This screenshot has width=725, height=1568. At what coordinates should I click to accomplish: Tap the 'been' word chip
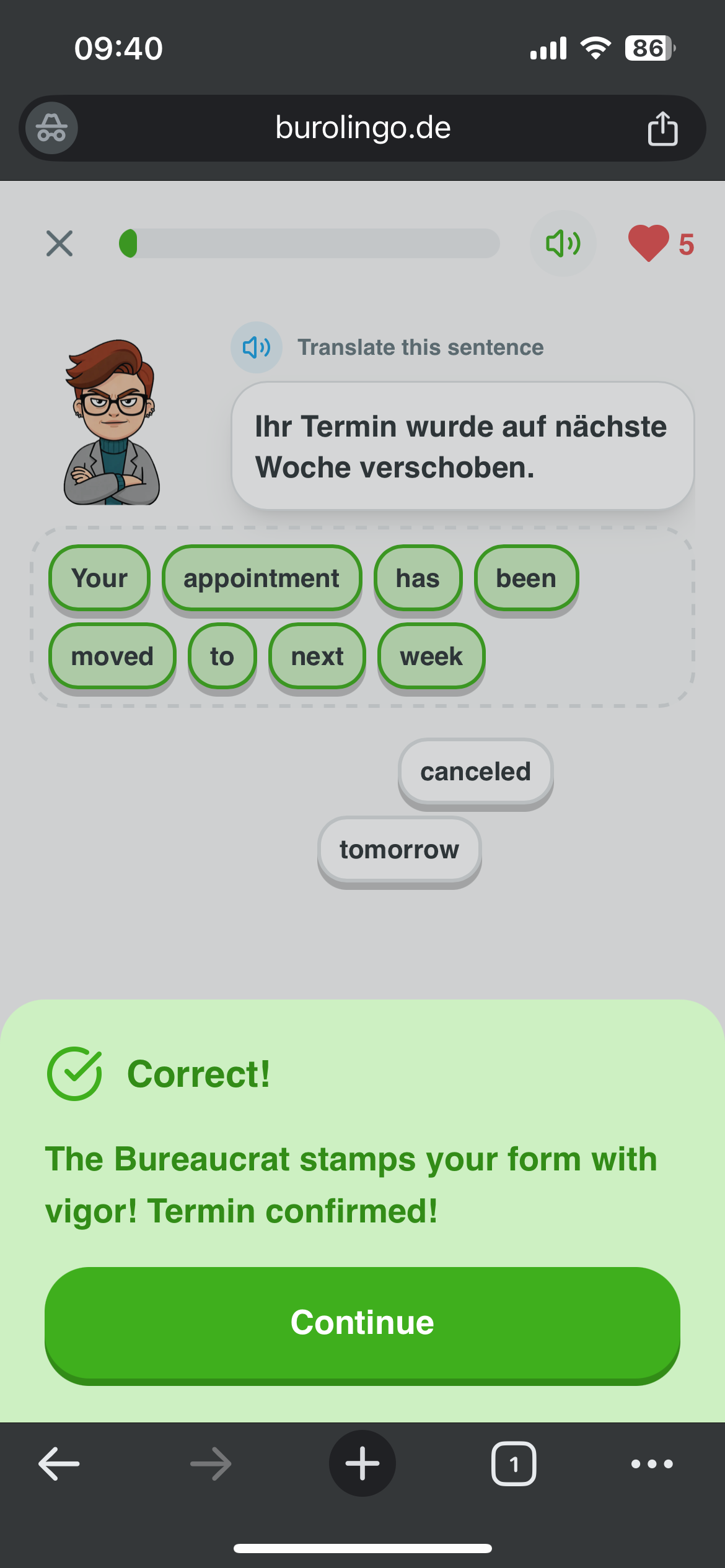point(526,578)
